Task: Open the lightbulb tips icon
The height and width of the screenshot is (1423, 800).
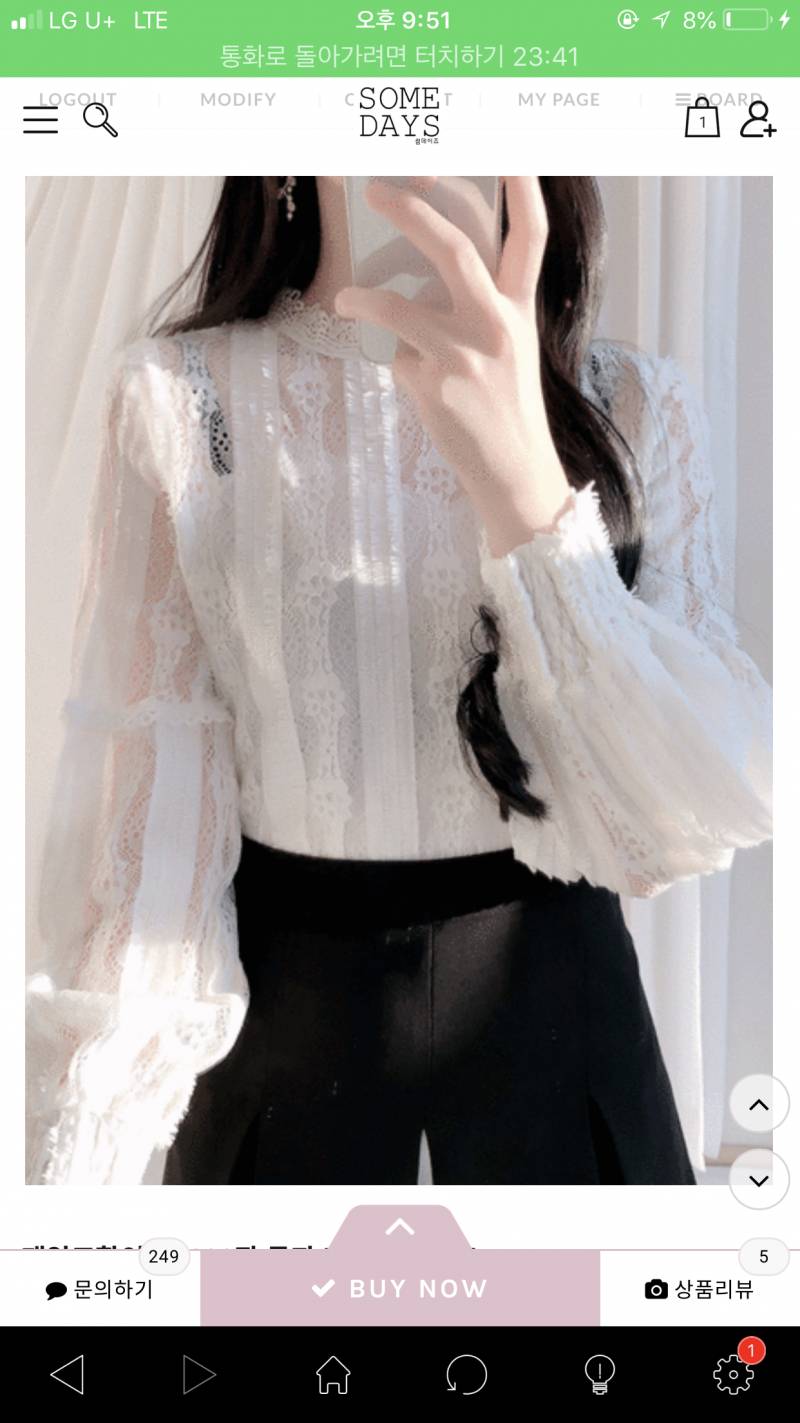Action: pos(600,1375)
